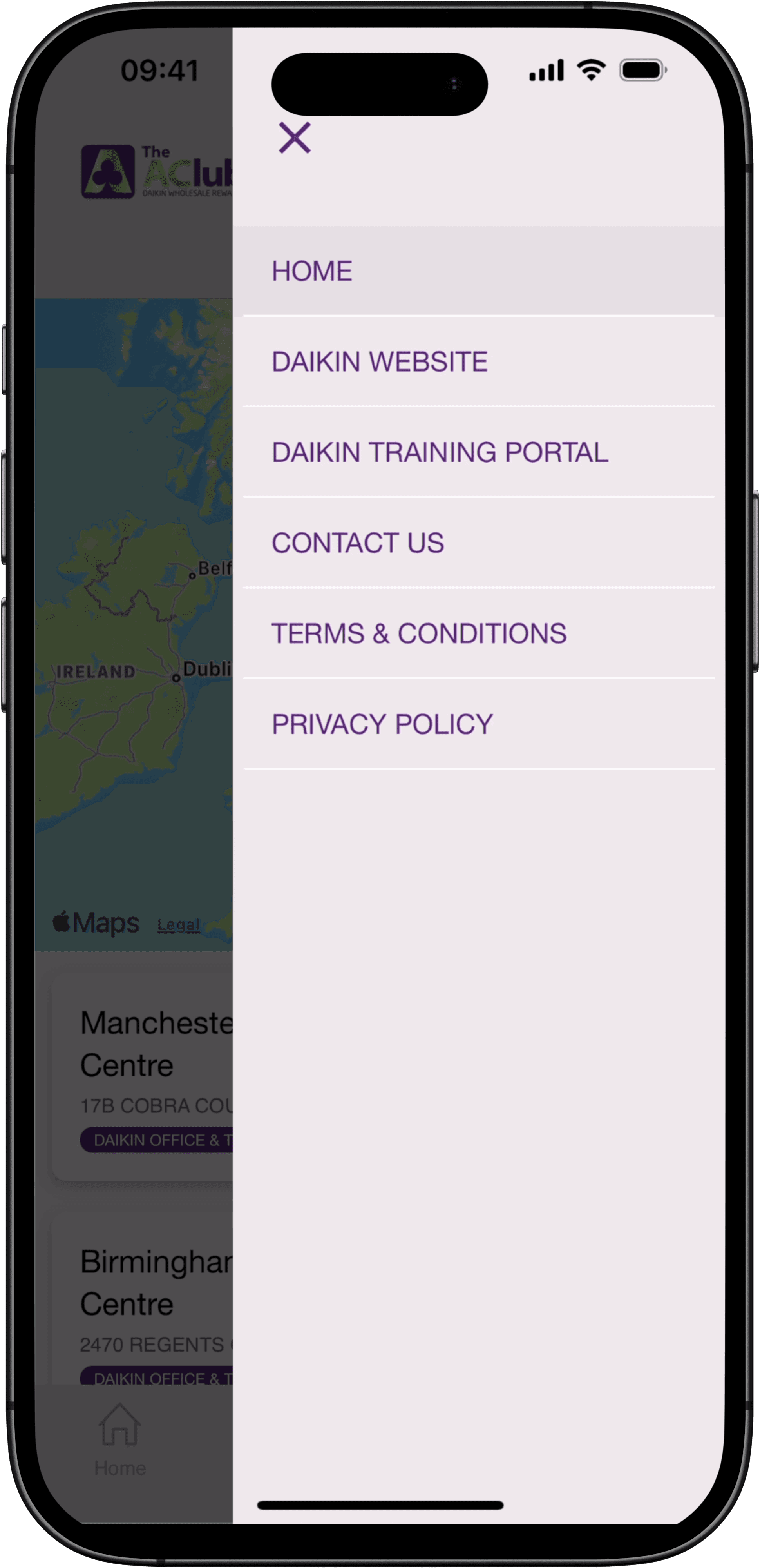Viewport: 760px width, 1568px height.
Task: Open the CONTACT US page
Action: pos(358,543)
